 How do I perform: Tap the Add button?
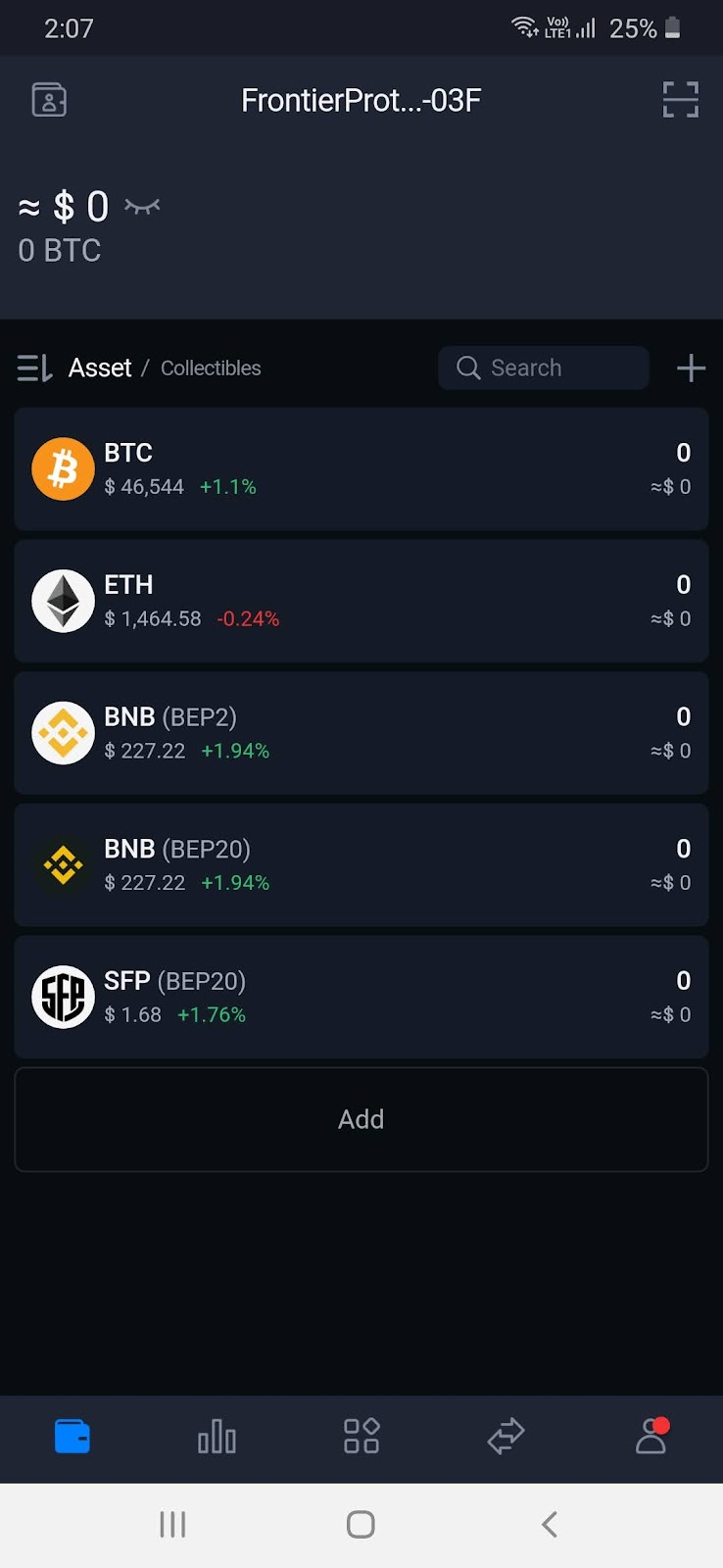(x=361, y=1119)
